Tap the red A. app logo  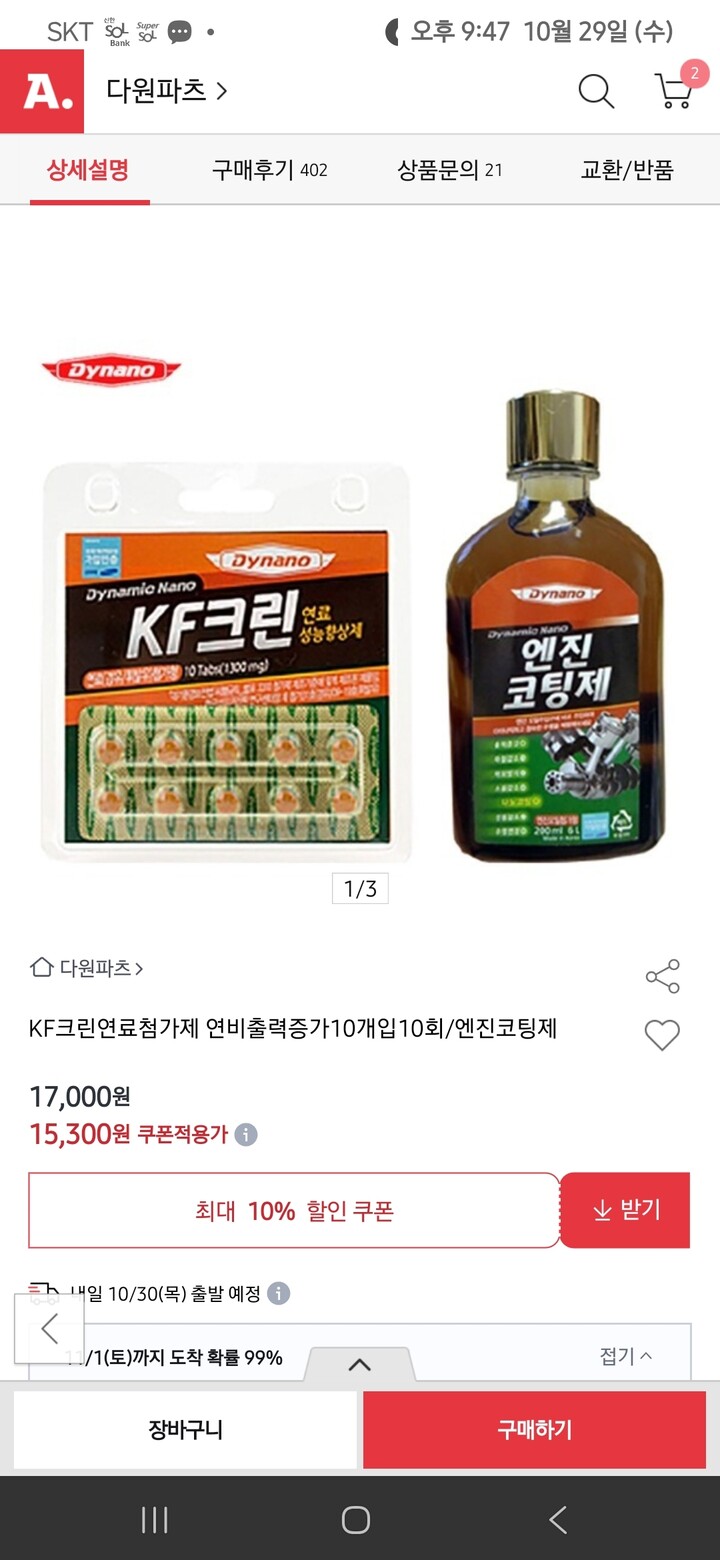click(41, 91)
